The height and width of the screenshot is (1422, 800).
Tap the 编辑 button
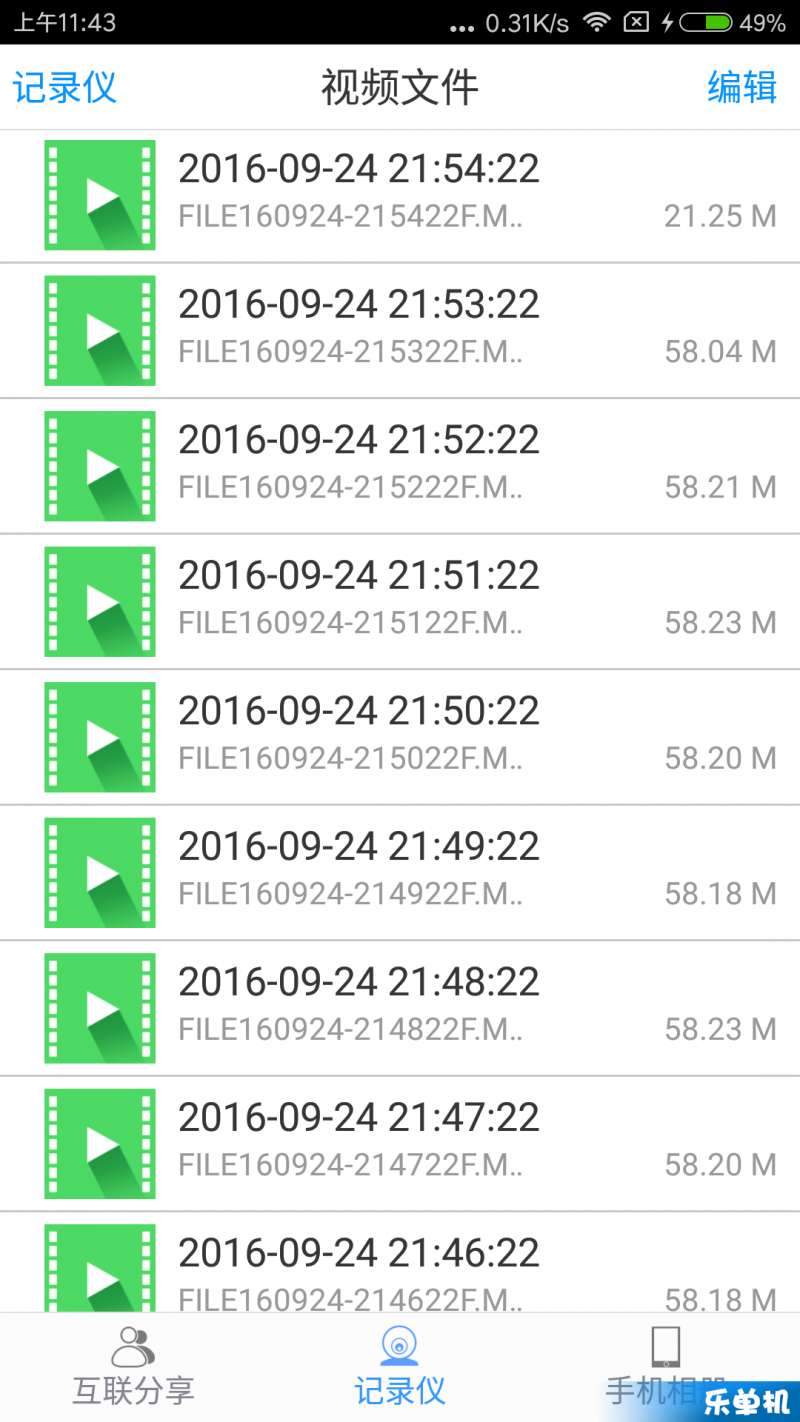pyautogui.click(x=742, y=87)
